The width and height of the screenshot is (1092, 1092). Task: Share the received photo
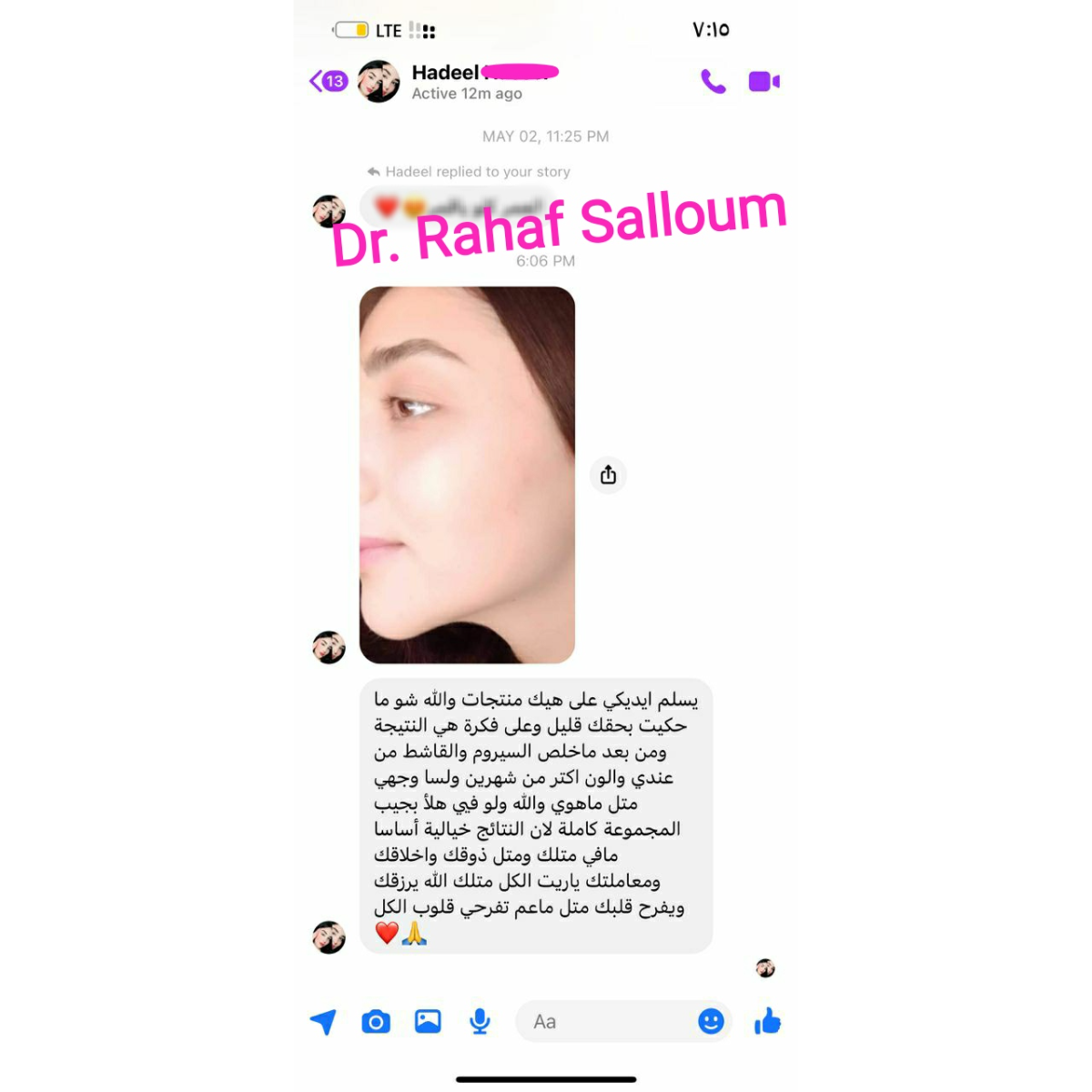pos(608,475)
